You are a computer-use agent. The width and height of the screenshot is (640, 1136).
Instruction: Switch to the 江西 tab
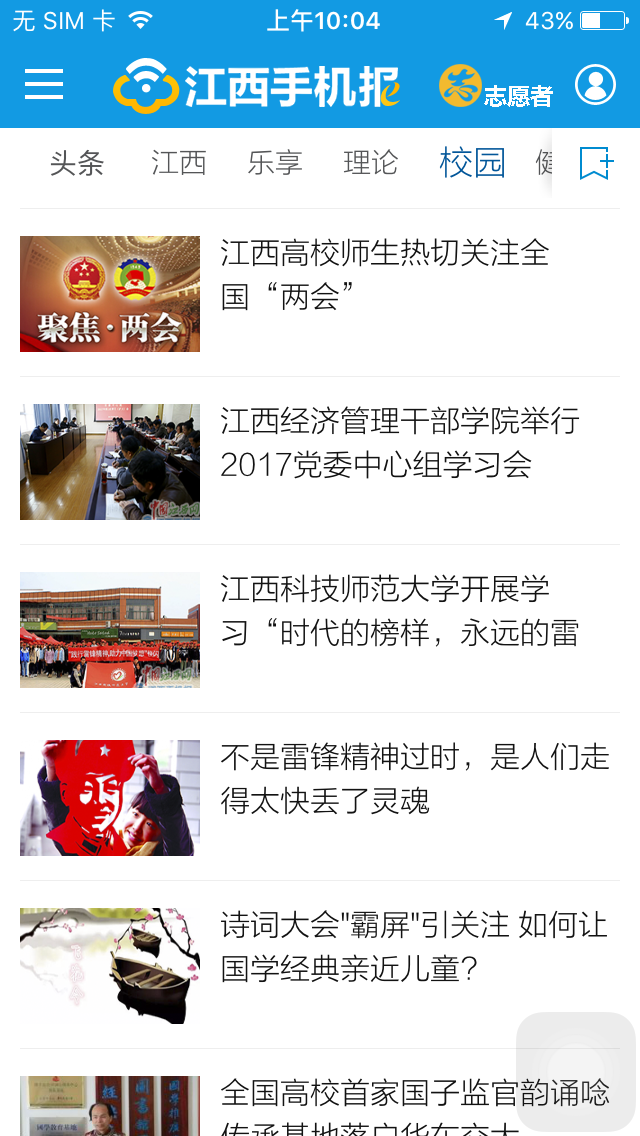[x=179, y=162]
